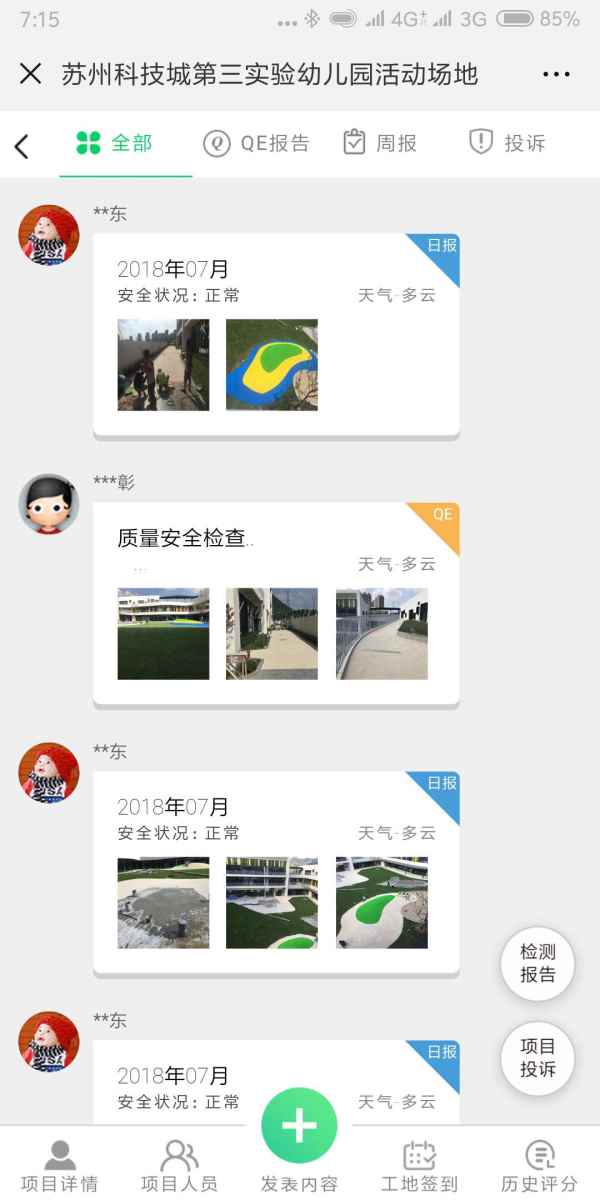Open the three-dot overflow menu
The width and height of the screenshot is (600, 1200).
click(x=556, y=74)
